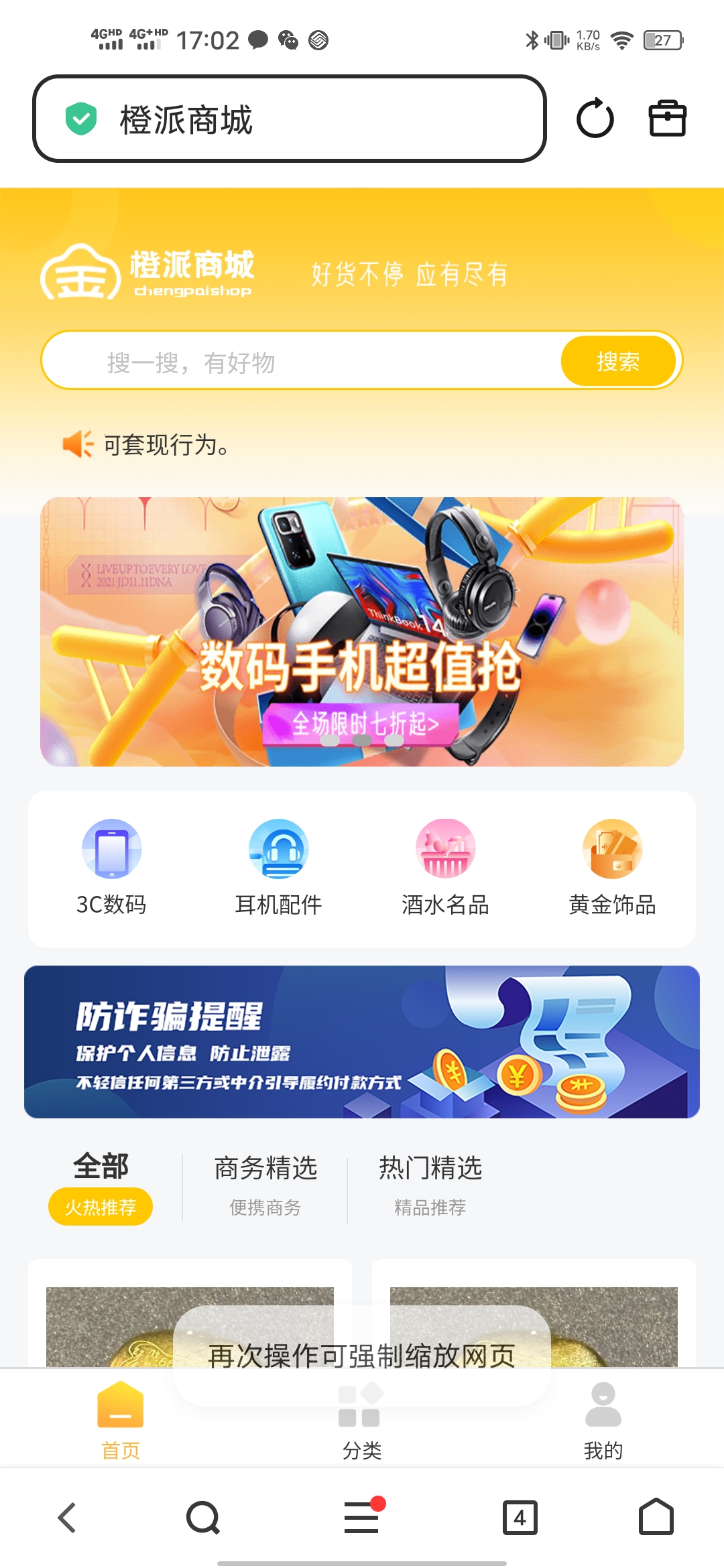Screen dimensions: 724x1568
Task: Open the 数码手机超值抢 promo banner
Action: [x=362, y=631]
